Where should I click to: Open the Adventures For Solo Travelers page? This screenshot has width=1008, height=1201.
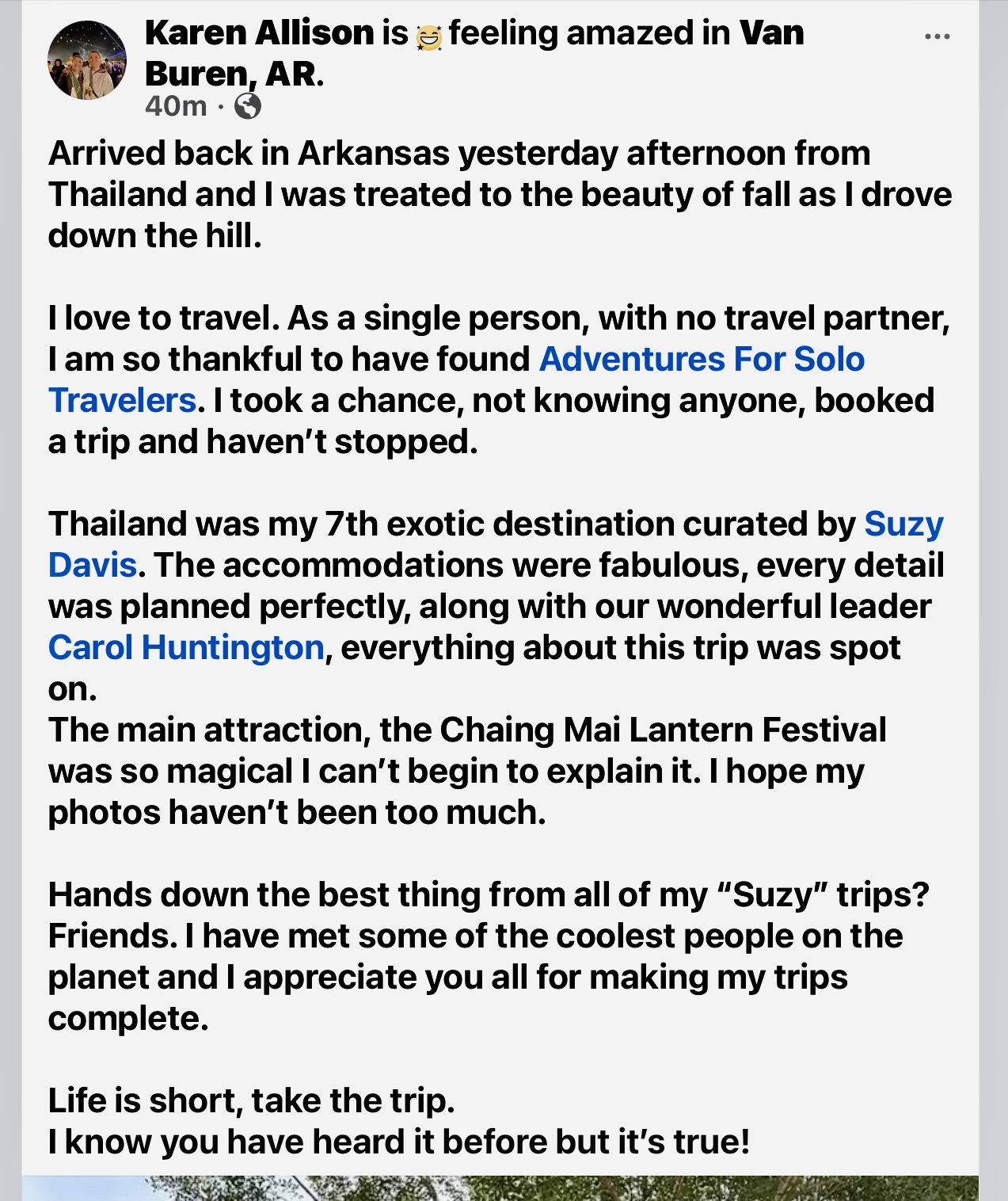point(701,359)
